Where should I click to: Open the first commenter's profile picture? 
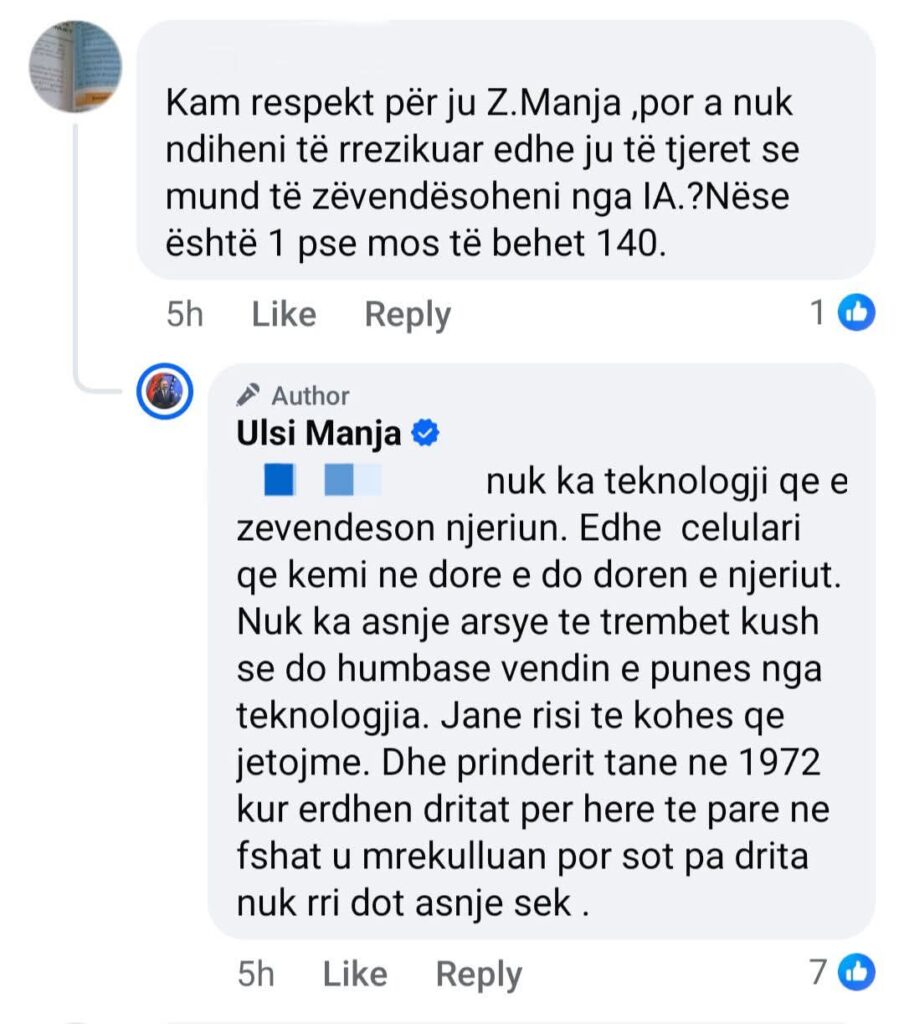[75, 67]
